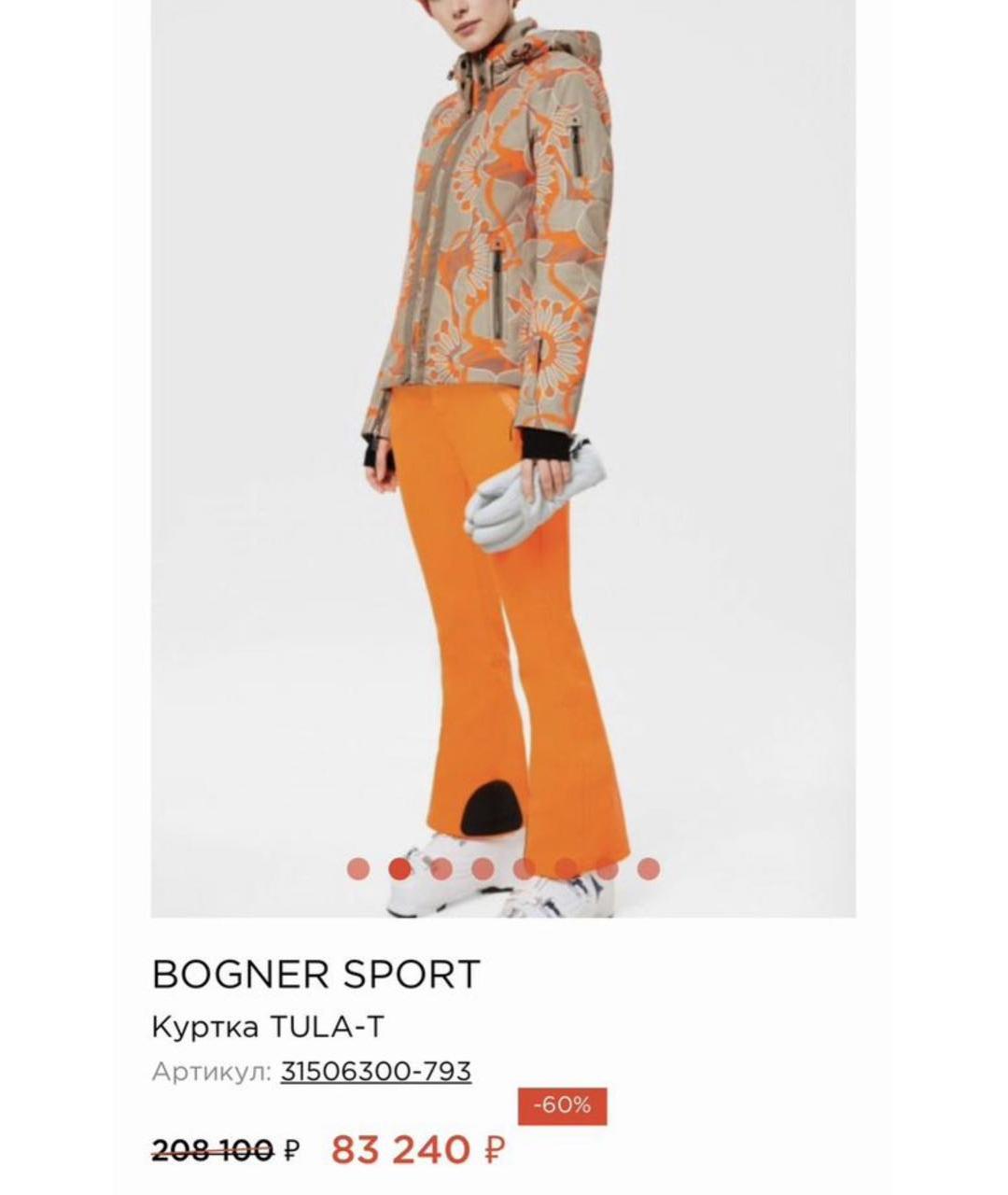Image resolution: width=1008 pixels, height=1195 pixels.
Task: Select the last carousel dot
Action: pyautogui.click(x=649, y=869)
